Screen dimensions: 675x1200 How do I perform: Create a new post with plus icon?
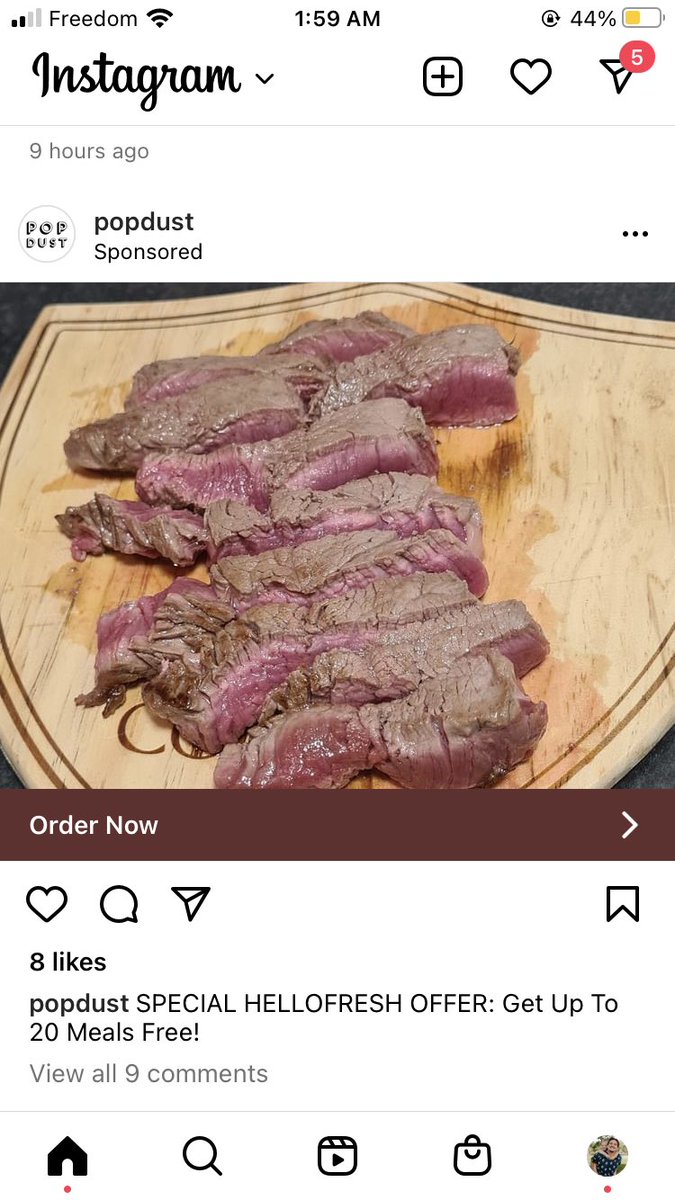click(x=442, y=77)
